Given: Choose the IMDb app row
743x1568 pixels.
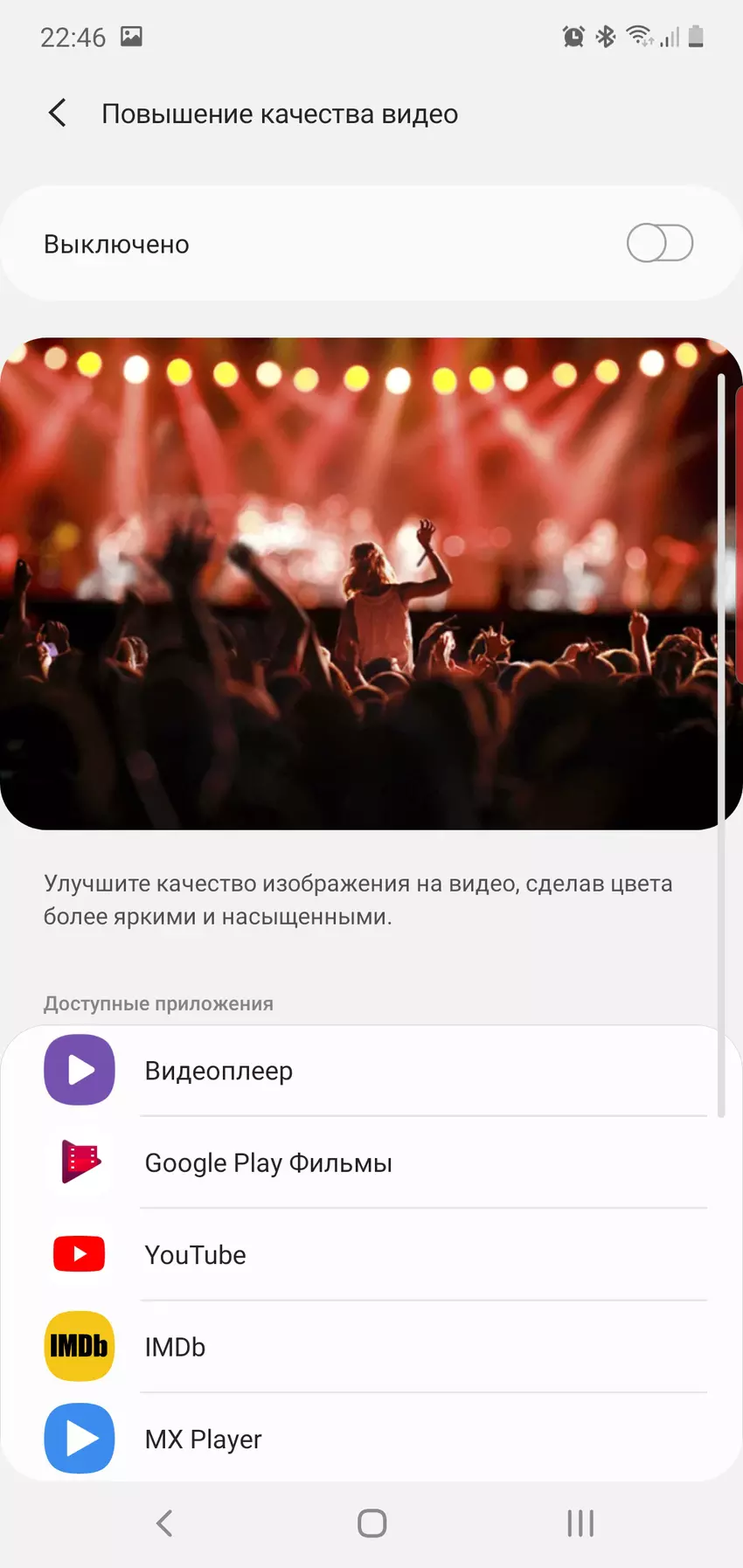Looking at the screenshot, I should point(371,1347).
